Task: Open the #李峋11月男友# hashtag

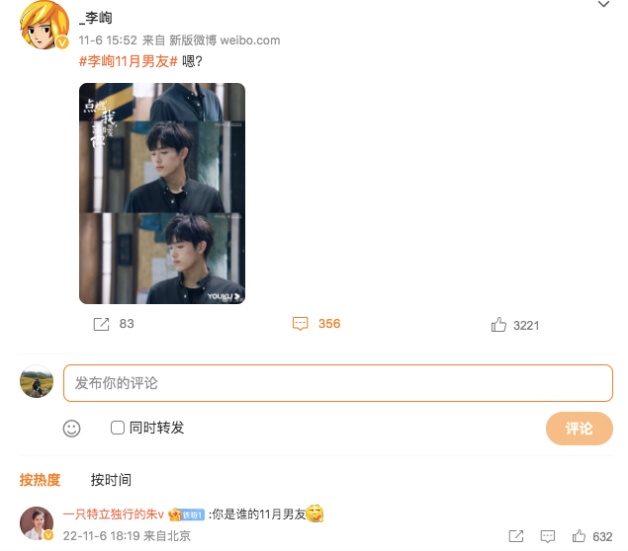Action: click(x=128, y=61)
